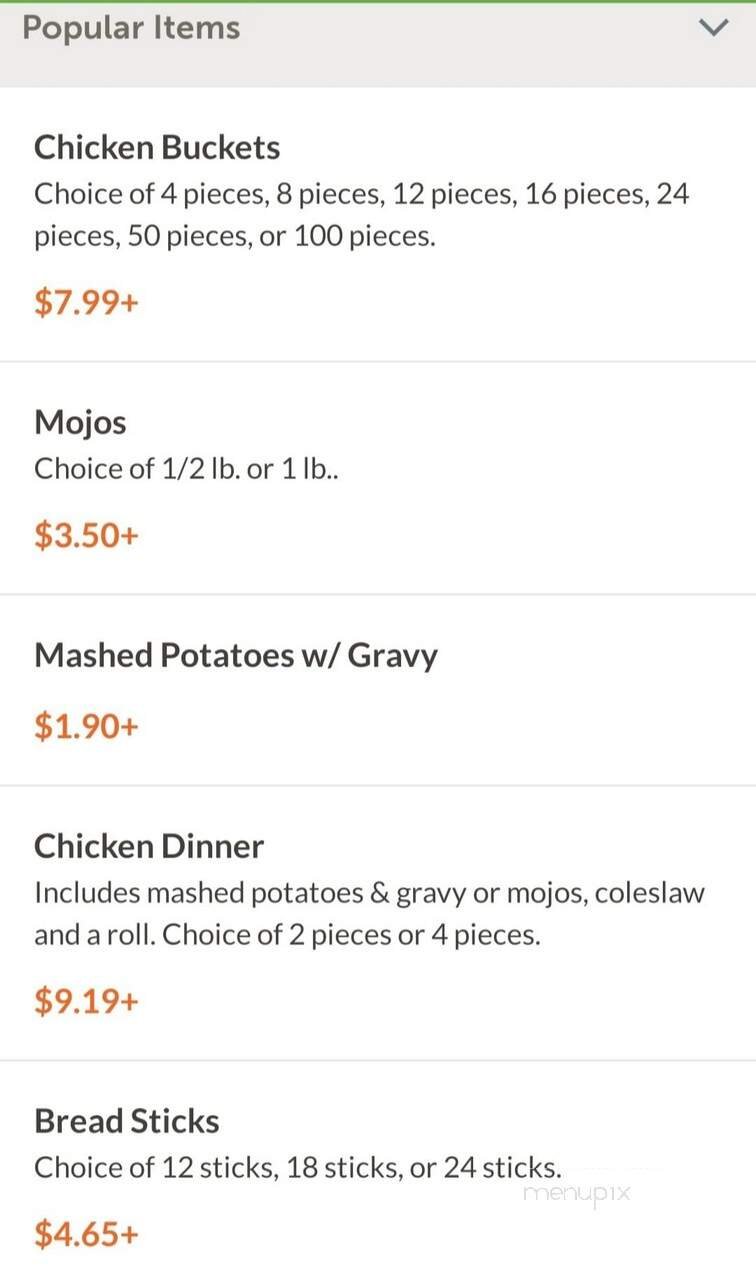Click the $9.19+ Chicken Dinner price

point(85,1000)
